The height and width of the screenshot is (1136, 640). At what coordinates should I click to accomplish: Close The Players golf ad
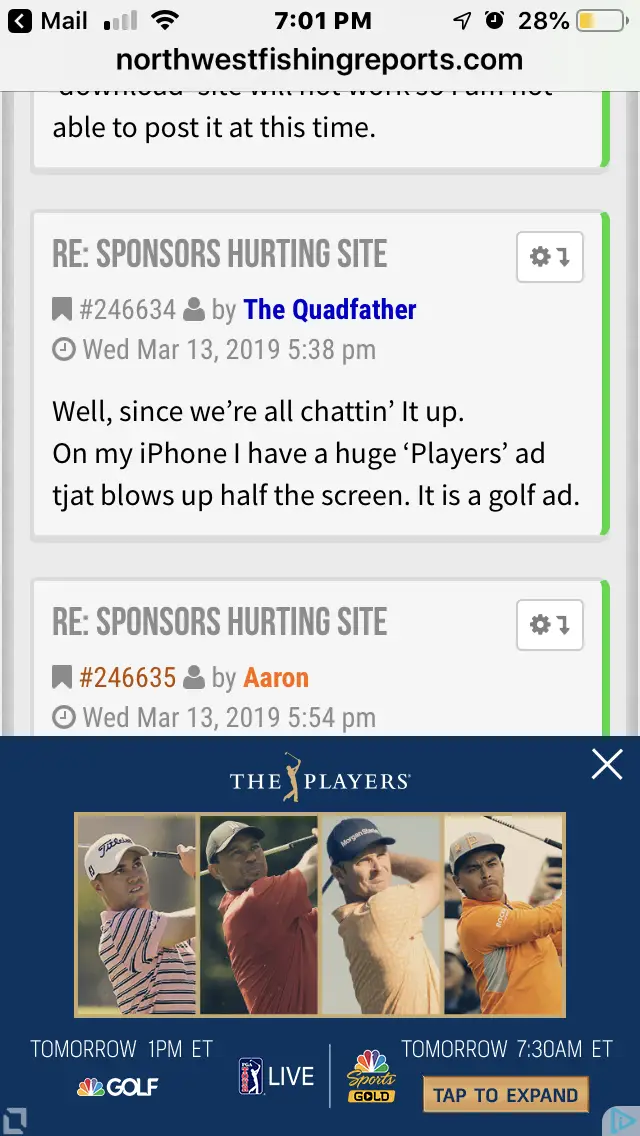coord(607,765)
